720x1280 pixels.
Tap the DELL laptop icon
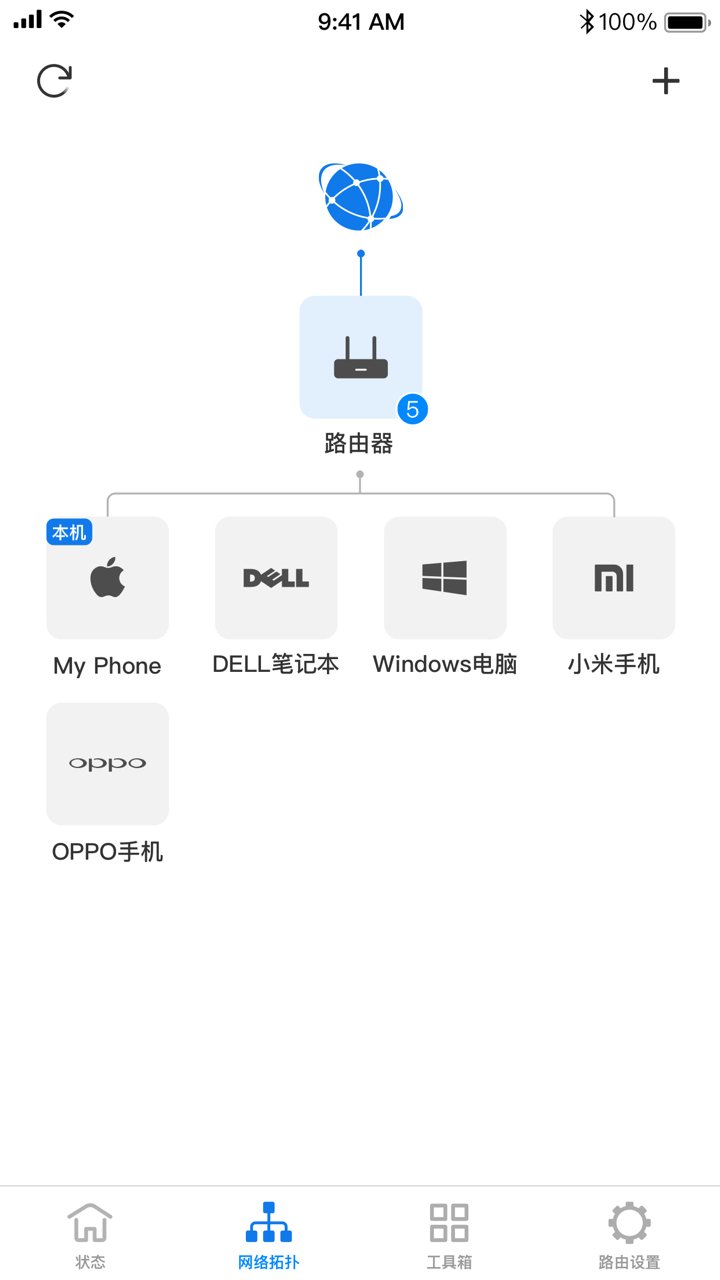pyautogui.click(x=276, y=578)
